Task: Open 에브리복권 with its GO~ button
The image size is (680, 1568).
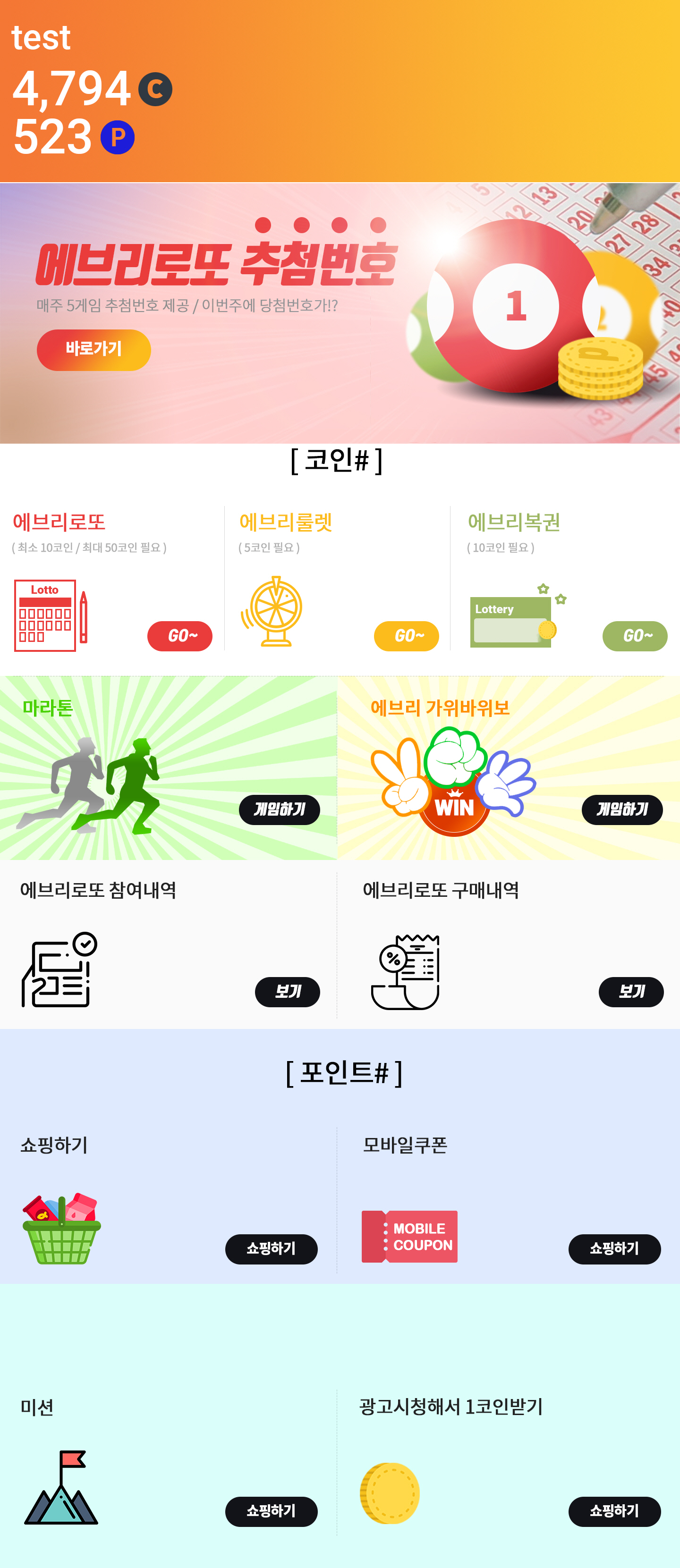Action: tap(635, 636)
